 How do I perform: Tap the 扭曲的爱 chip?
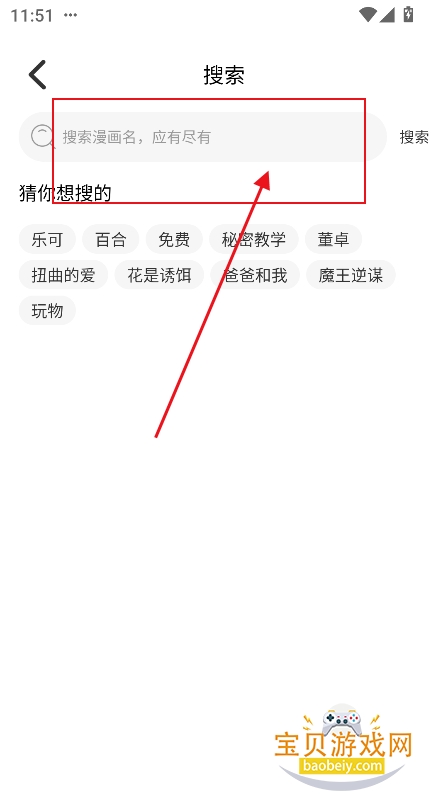pos(63,275)
